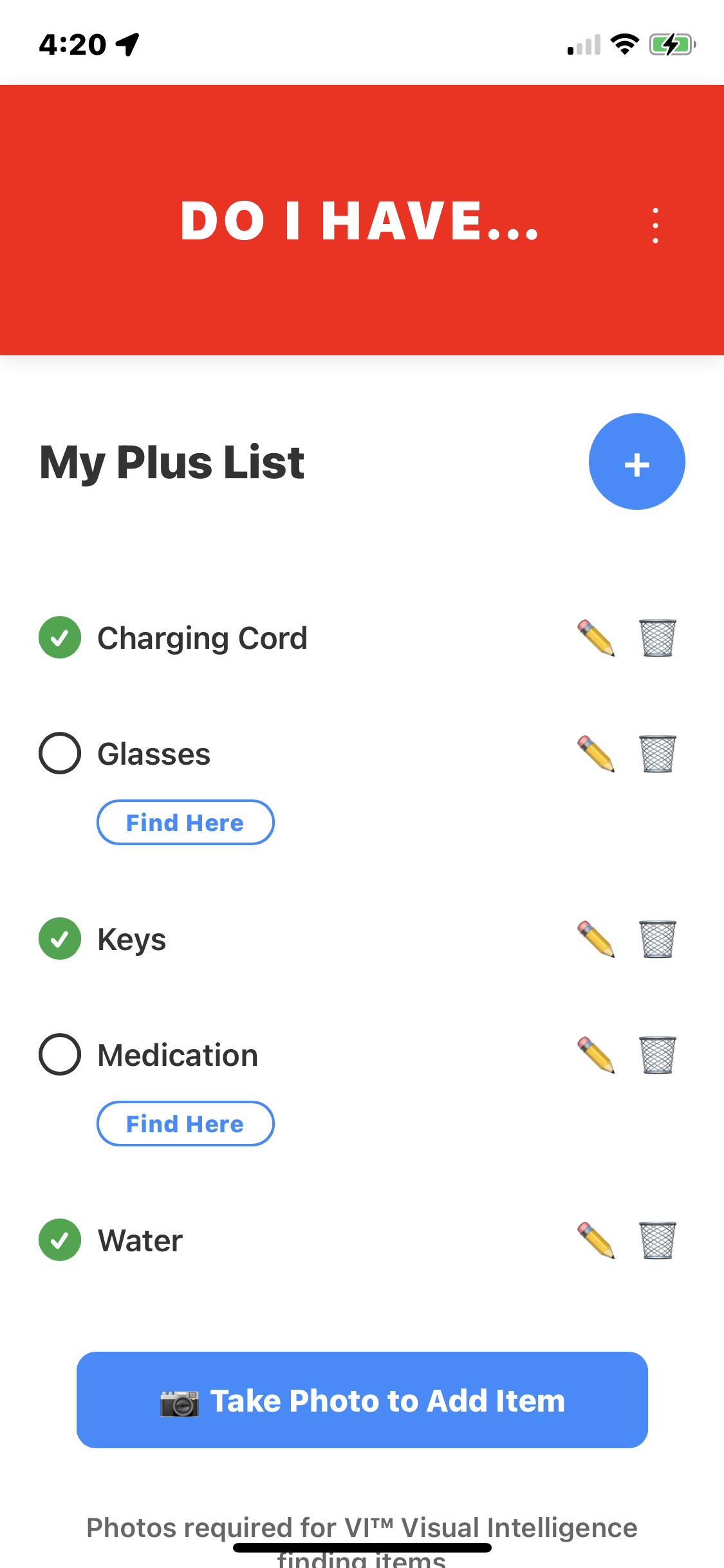Uncheck the Charging Cord item
Viewport: 724px width, 1568px height.
[x=59, y=637]
